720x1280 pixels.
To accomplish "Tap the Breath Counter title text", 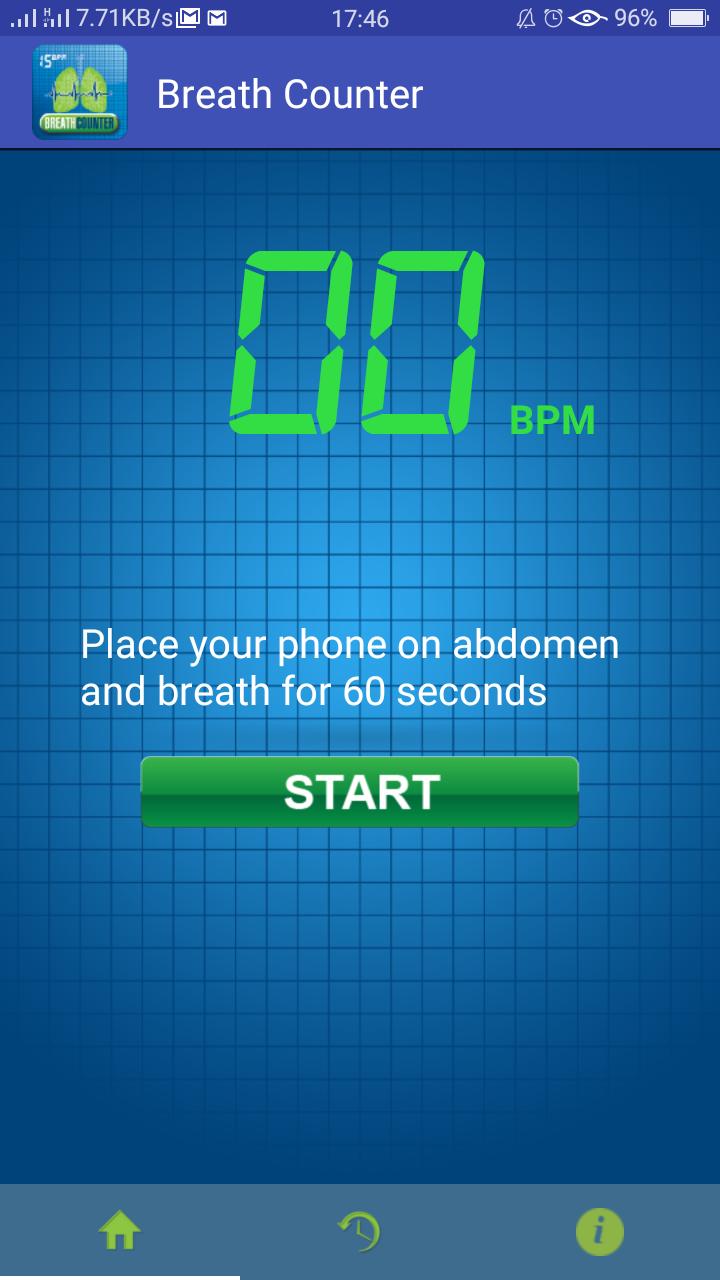I will coord(290,93).
